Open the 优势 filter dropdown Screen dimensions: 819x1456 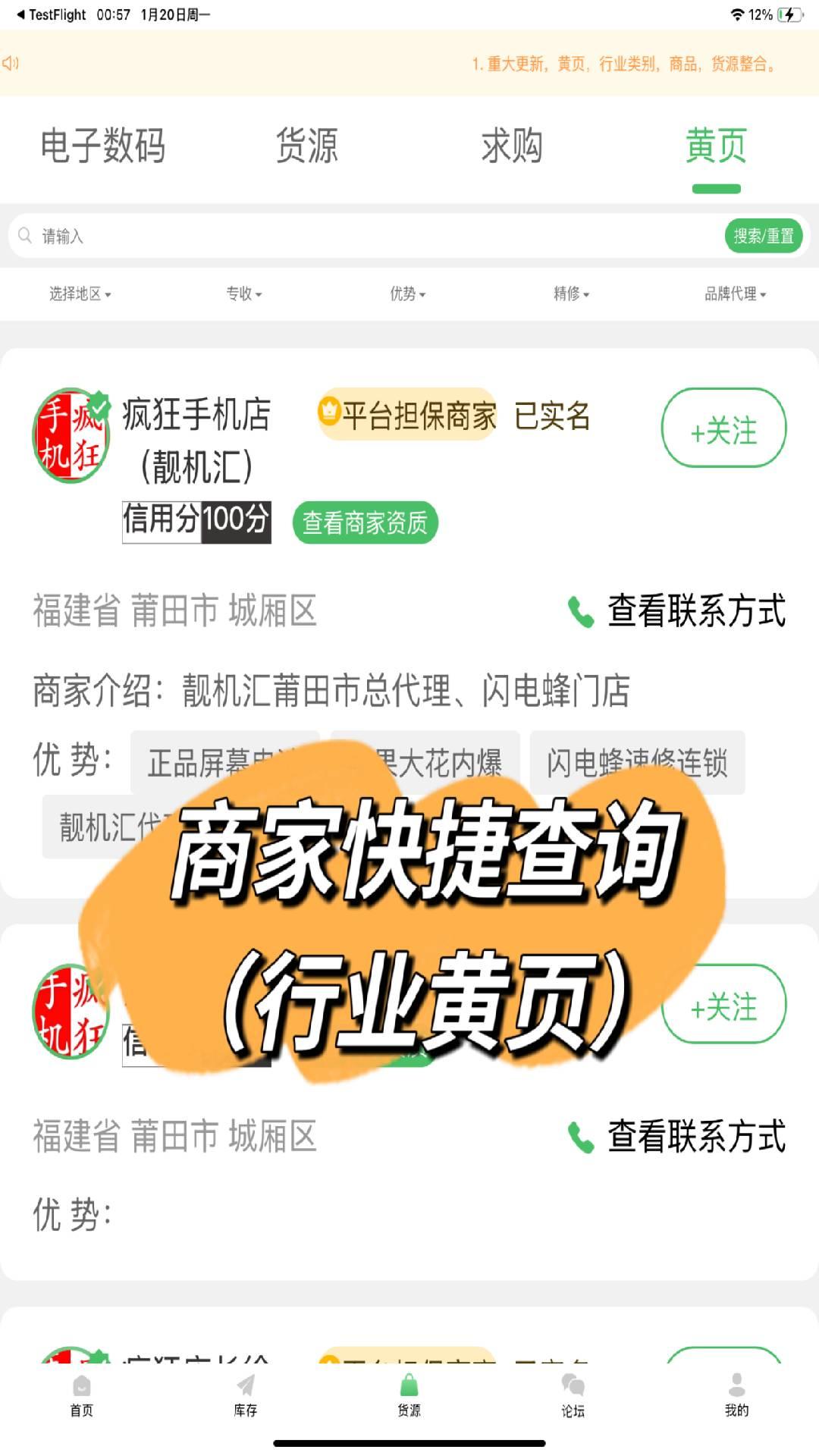[x=407, y=294]
